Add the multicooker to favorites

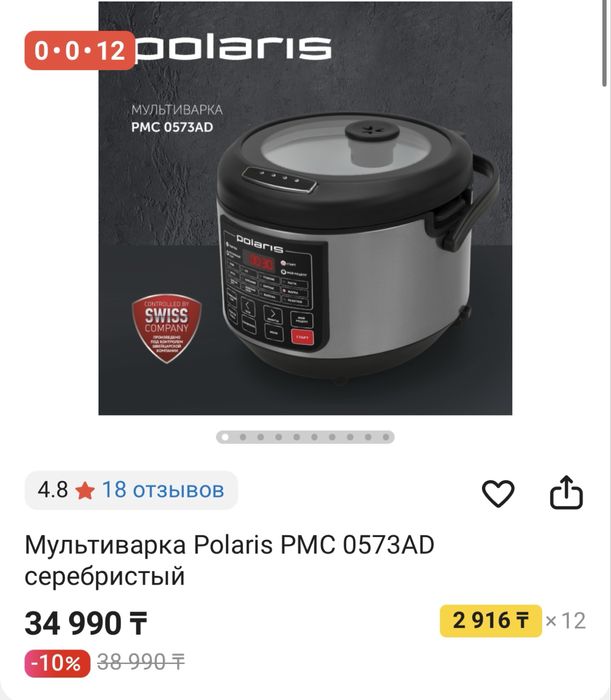498,492
